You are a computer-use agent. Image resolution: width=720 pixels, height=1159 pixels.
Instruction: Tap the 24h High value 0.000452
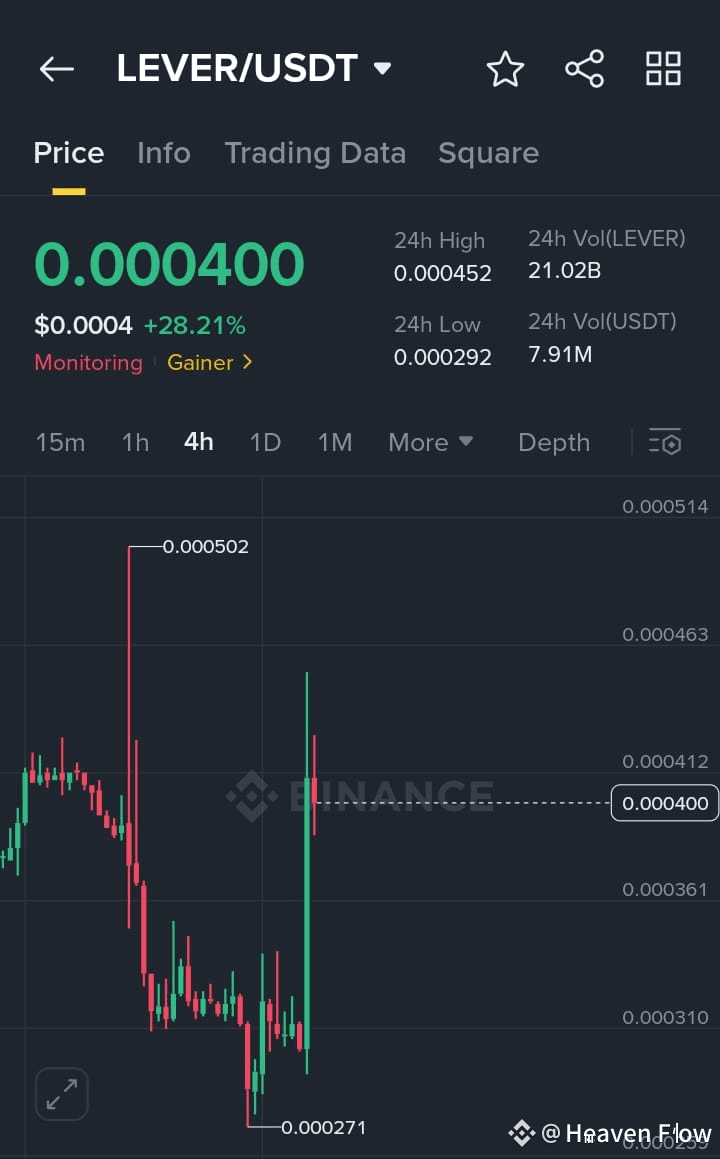point(443,272)
